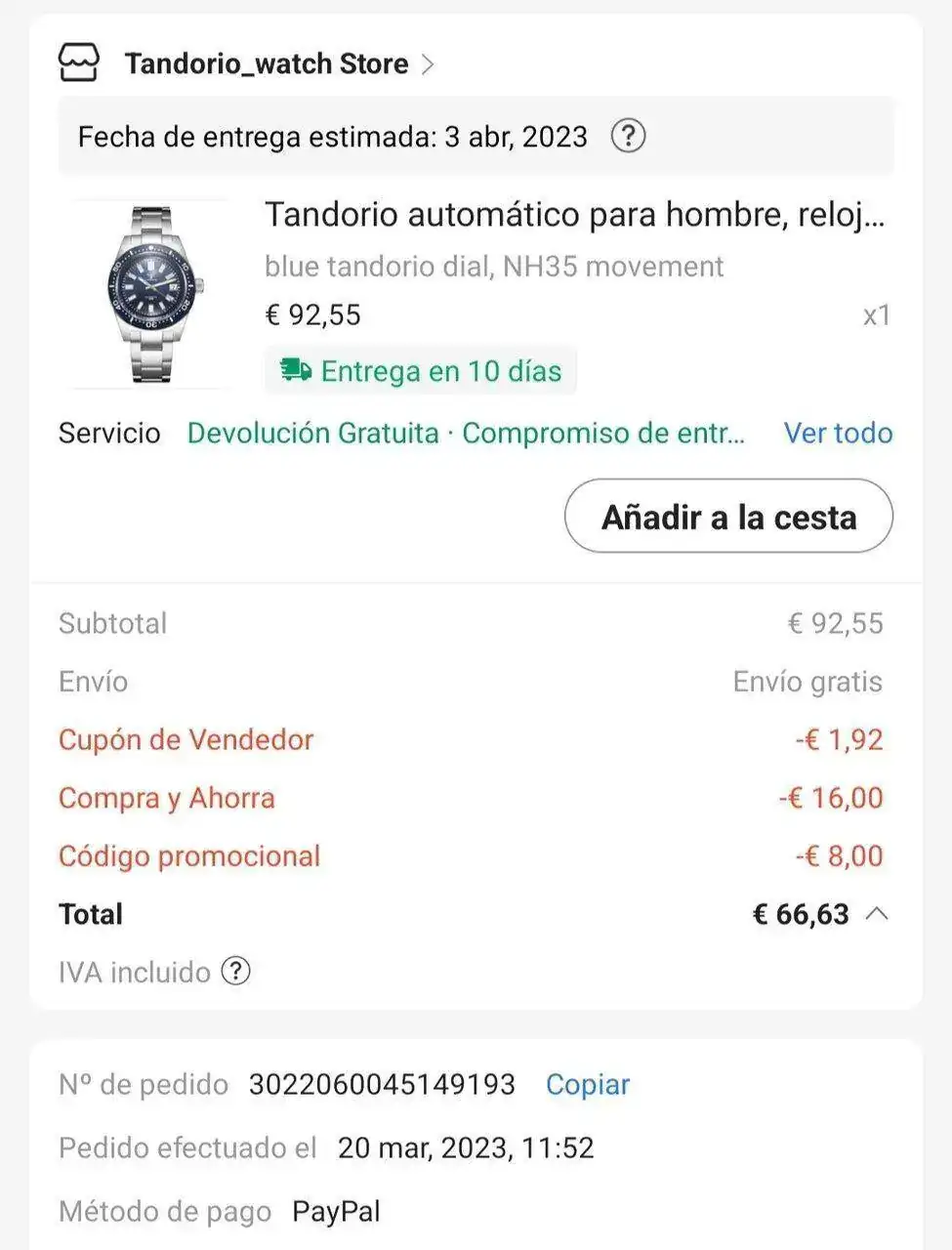This screenshot has width=952, height=1250.
Task: Open the Tandorio_watch Store page
Action: 266,64
